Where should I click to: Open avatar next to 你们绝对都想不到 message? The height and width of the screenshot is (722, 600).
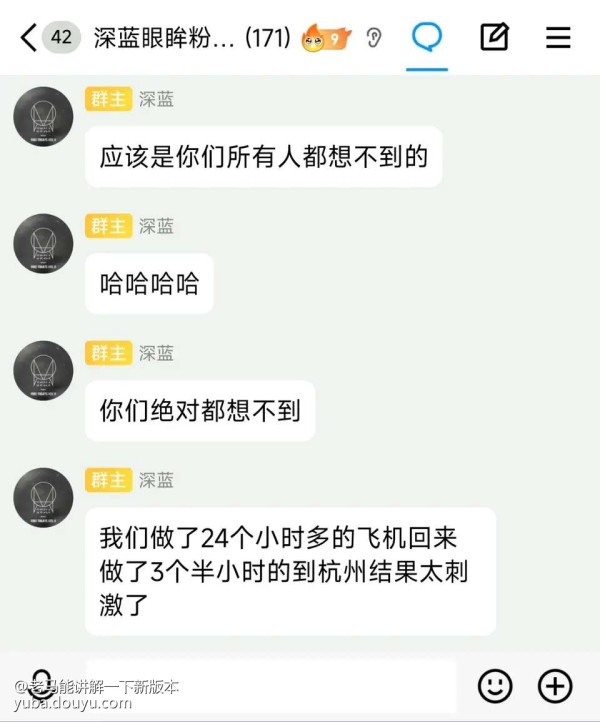43,371
